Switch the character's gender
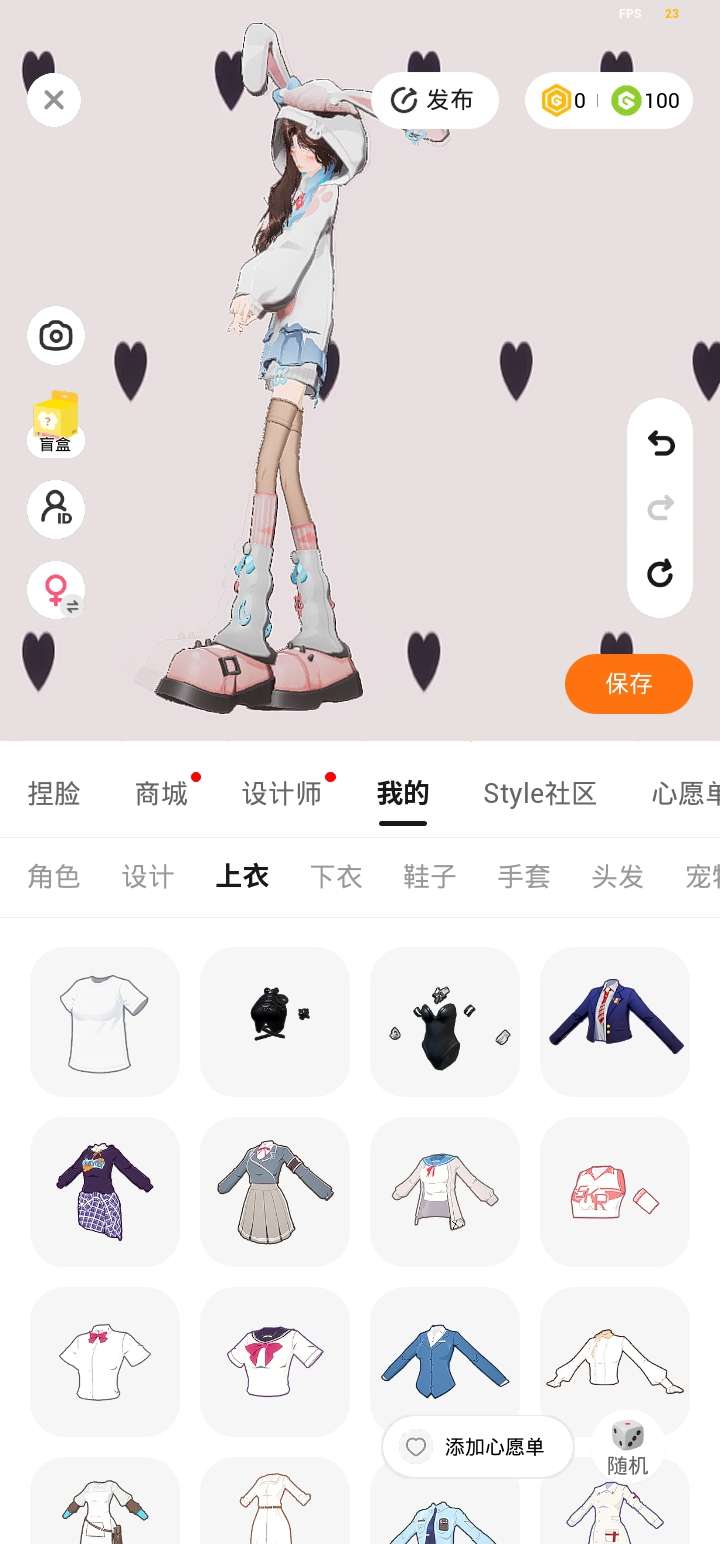Viewport: 720px width, 1544px height. click(x=56, y=590)
